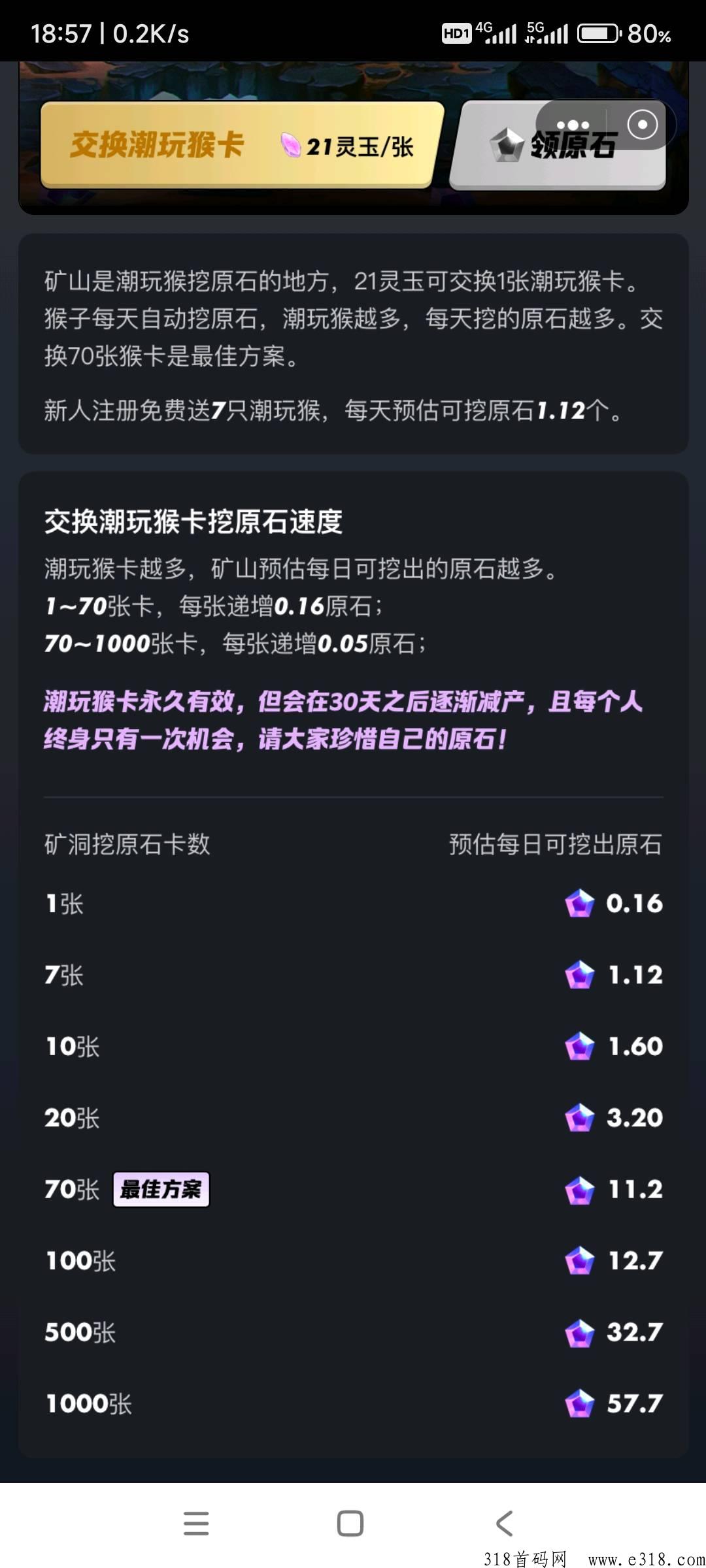Close the mini program with the circle icon

[642, 124]
